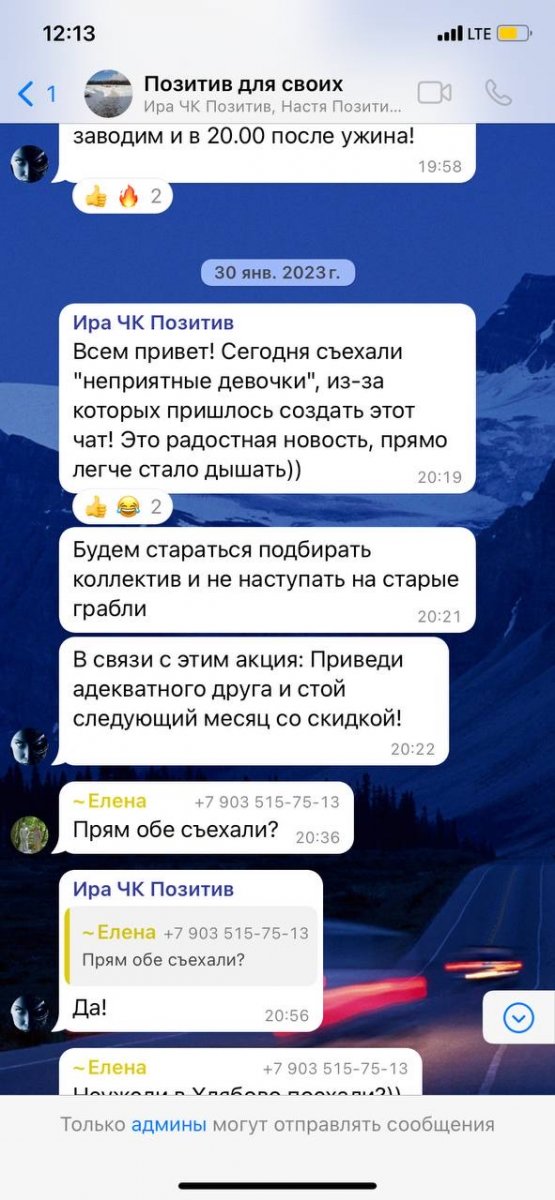The width and height of the screenshot is (555, 1200).
Task: Go back to the chats list
Action: pos(37,94)
